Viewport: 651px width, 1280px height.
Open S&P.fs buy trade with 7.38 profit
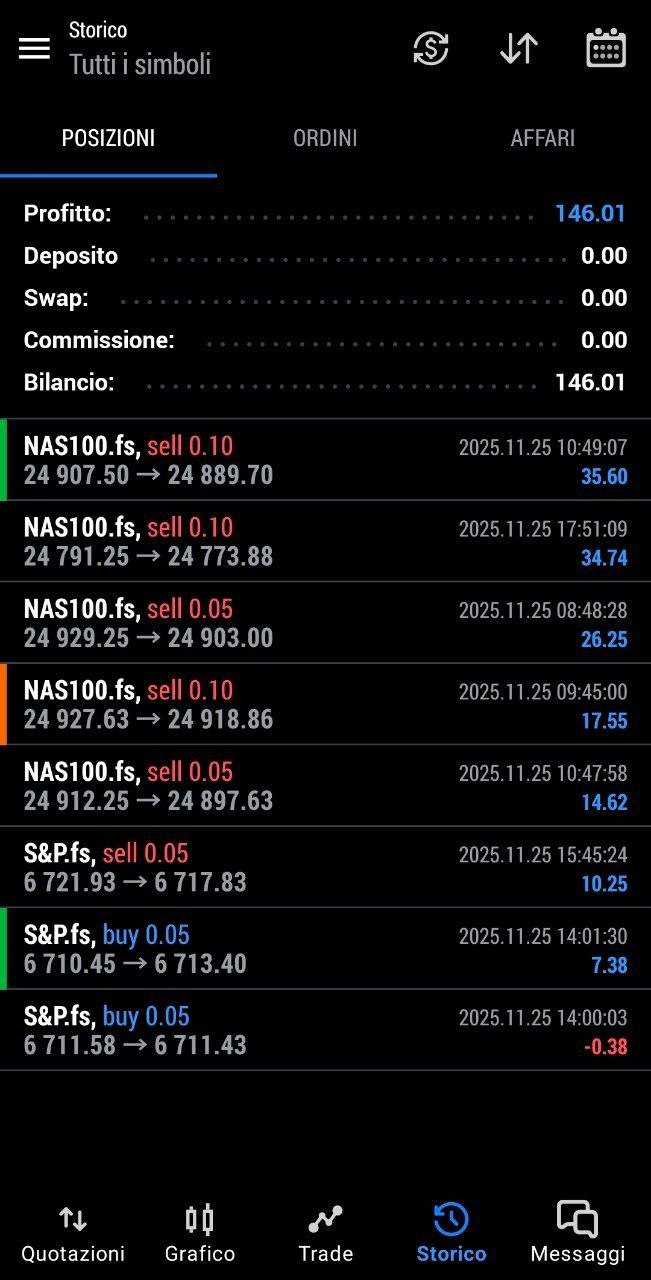click(325, 949)
